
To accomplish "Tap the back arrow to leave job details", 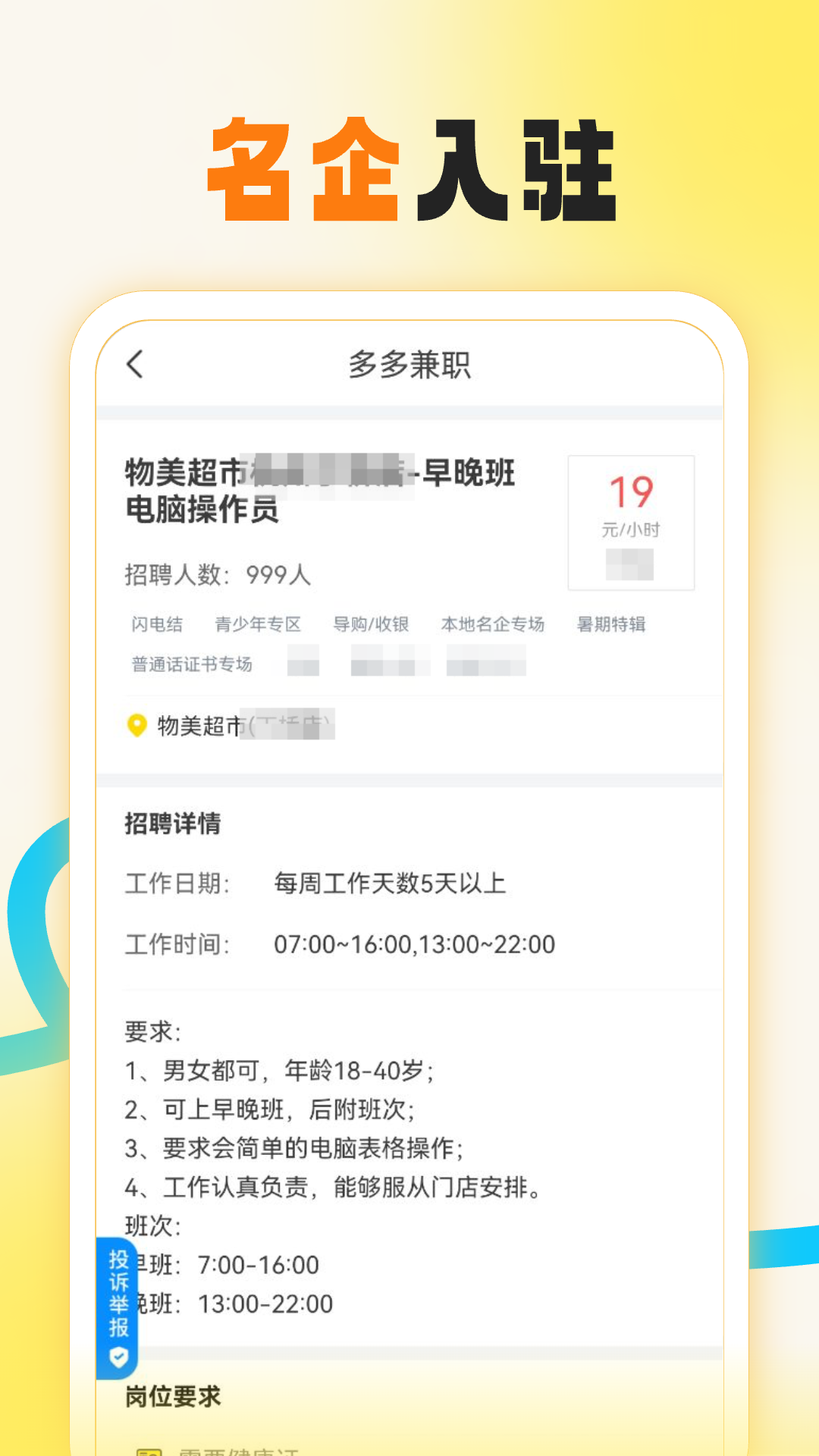I will [134, 365].
